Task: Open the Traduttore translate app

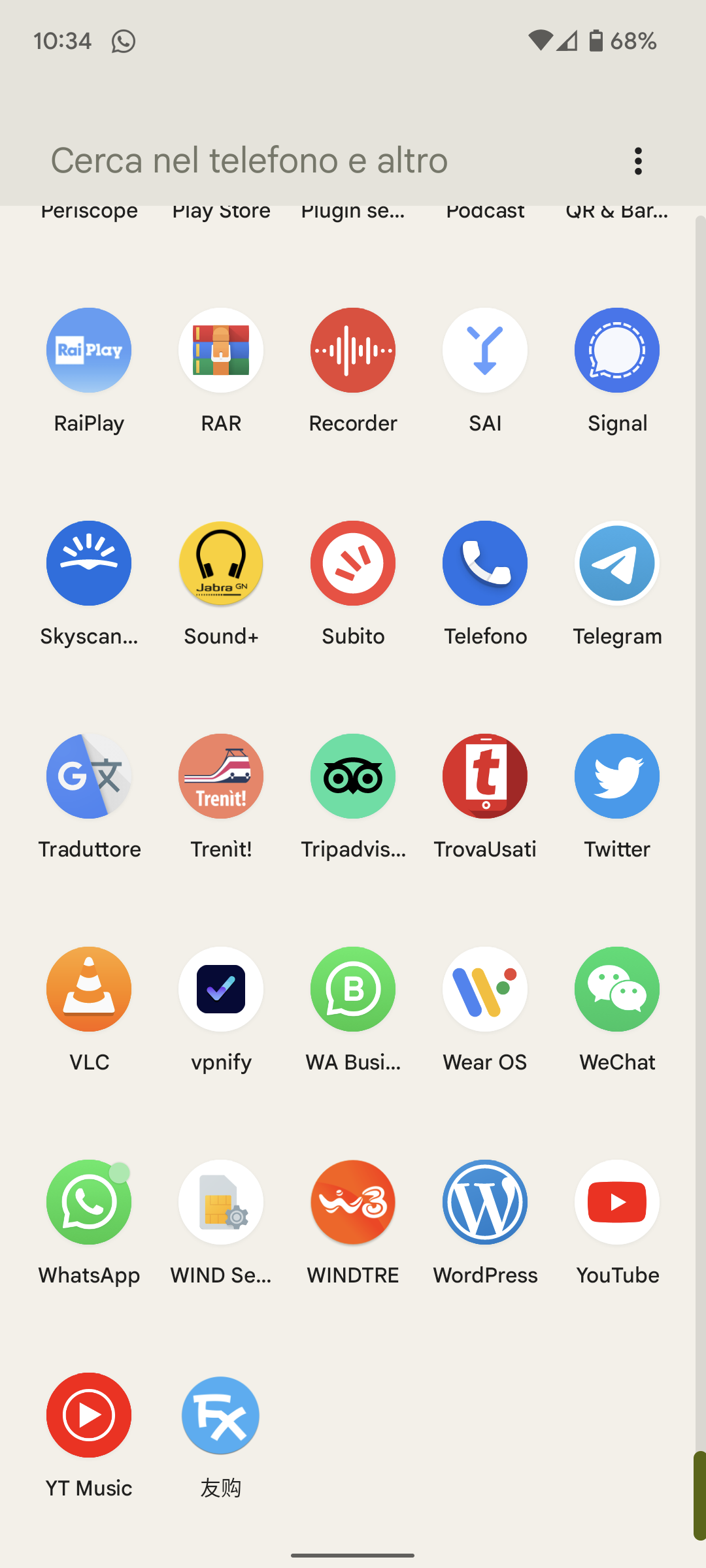Action: 89,777
